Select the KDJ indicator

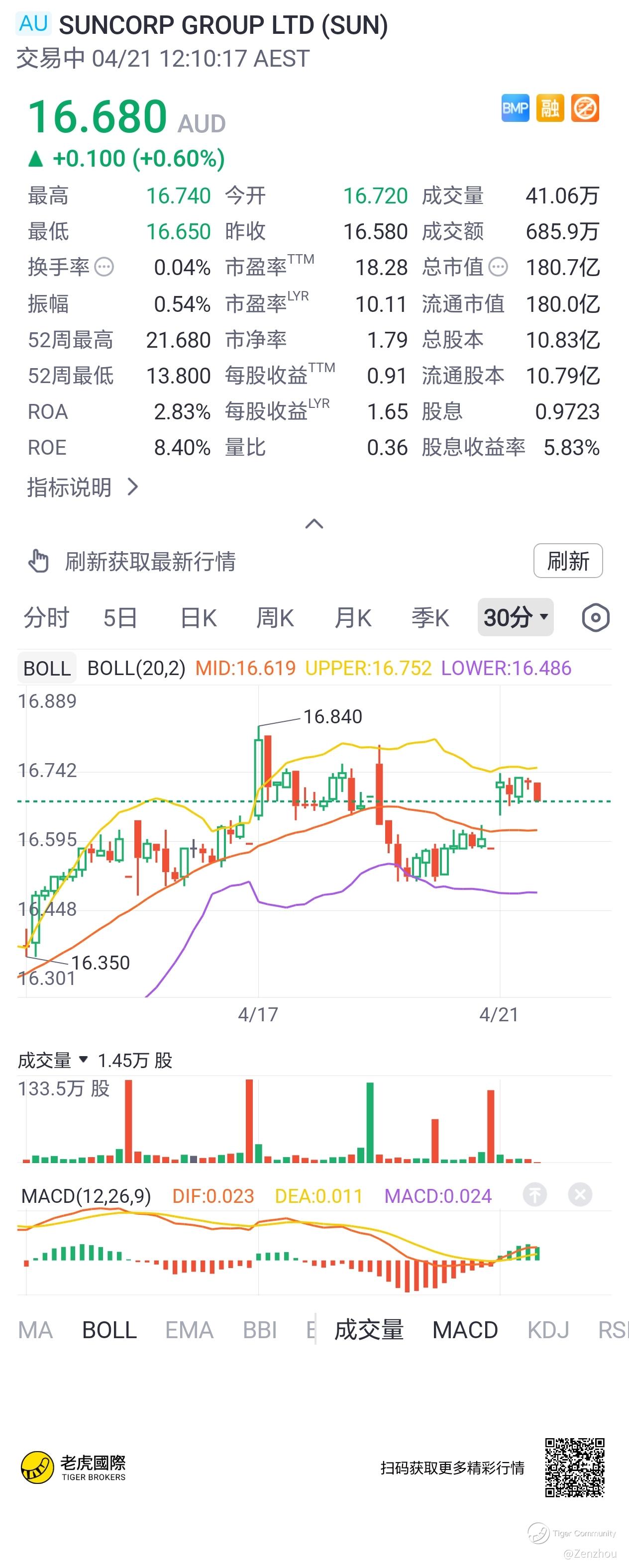click(548, 1330)
